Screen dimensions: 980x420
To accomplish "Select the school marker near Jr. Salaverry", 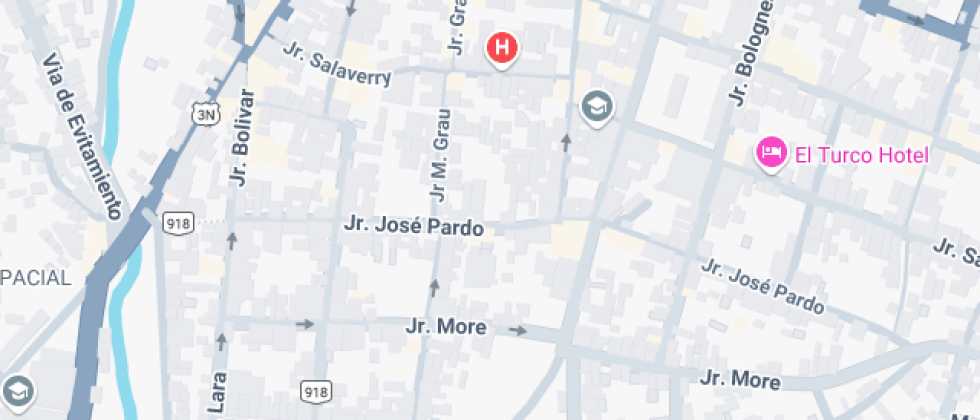I will click(597, 106).
